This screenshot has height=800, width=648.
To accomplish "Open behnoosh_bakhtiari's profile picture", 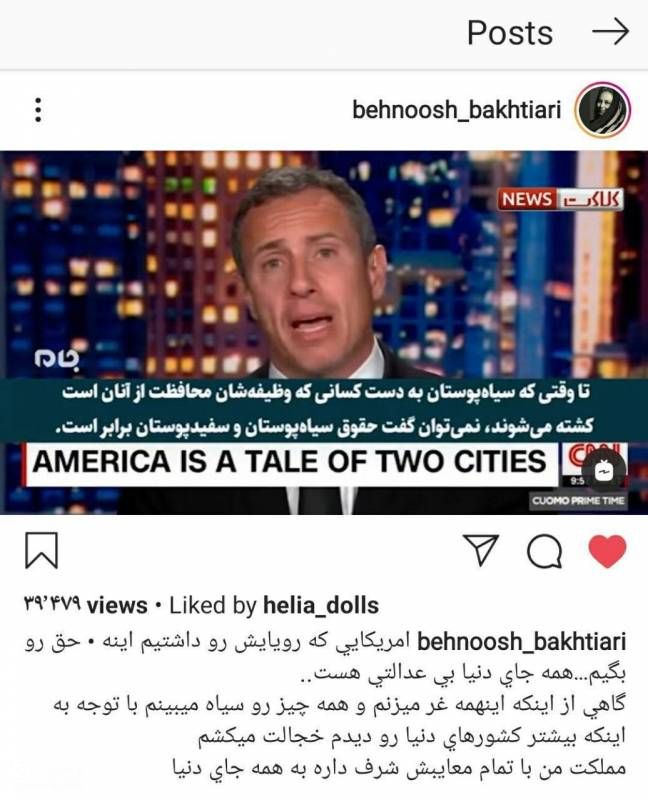I will coord(603,109).
